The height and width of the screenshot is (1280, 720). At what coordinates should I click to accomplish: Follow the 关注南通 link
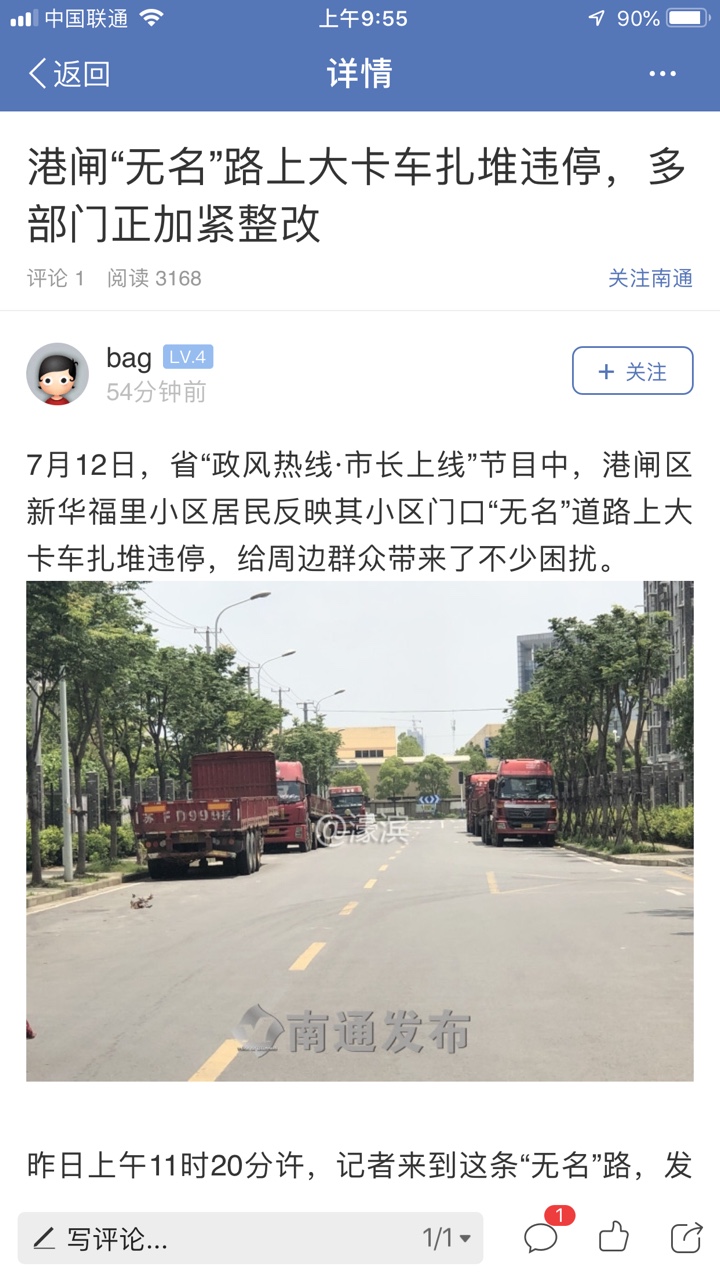click(x=650, y=278)
